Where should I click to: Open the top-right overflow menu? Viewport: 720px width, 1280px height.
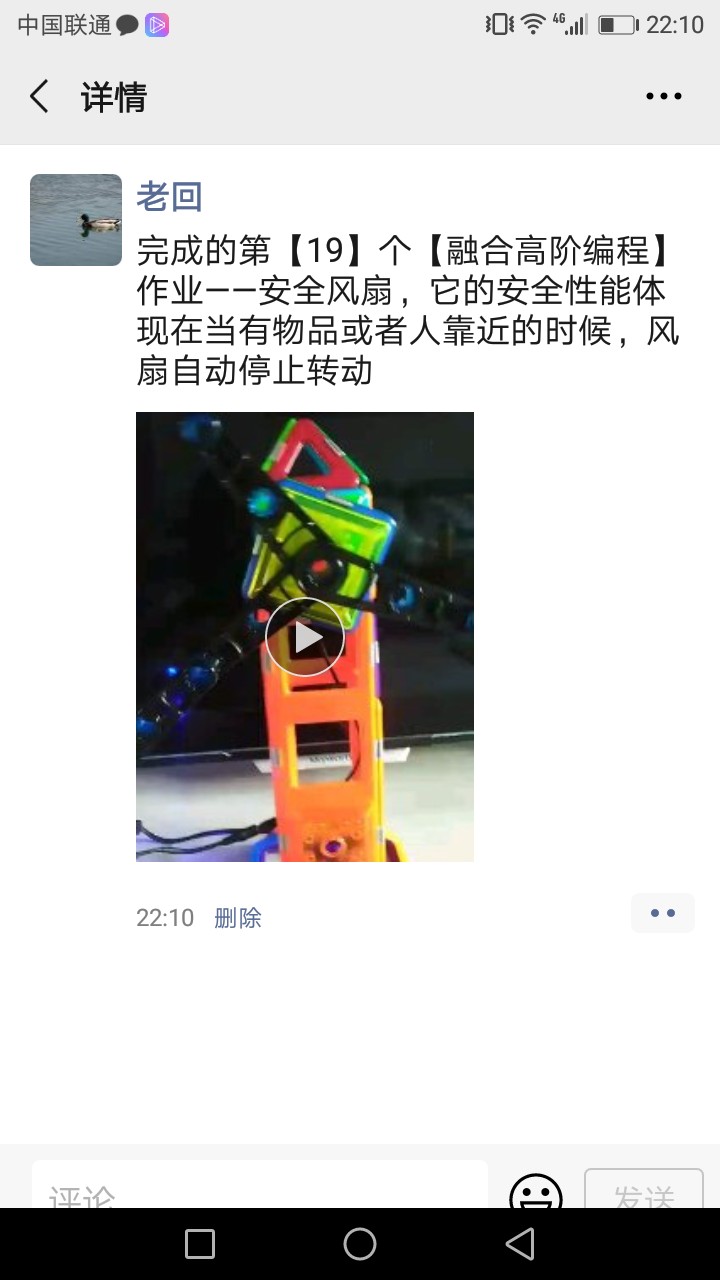(x=663, y=97)
